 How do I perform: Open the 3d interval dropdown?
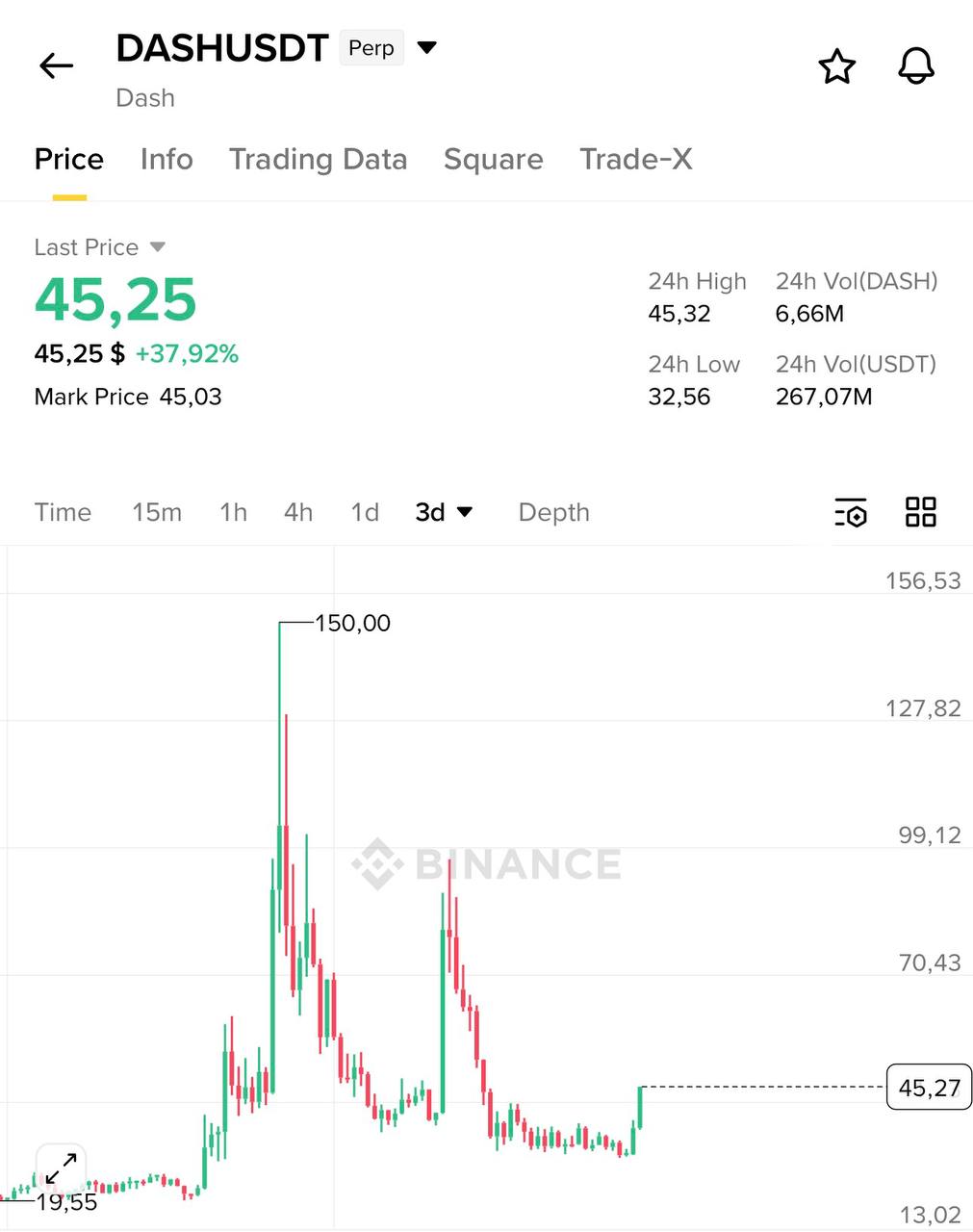(444, 512)
